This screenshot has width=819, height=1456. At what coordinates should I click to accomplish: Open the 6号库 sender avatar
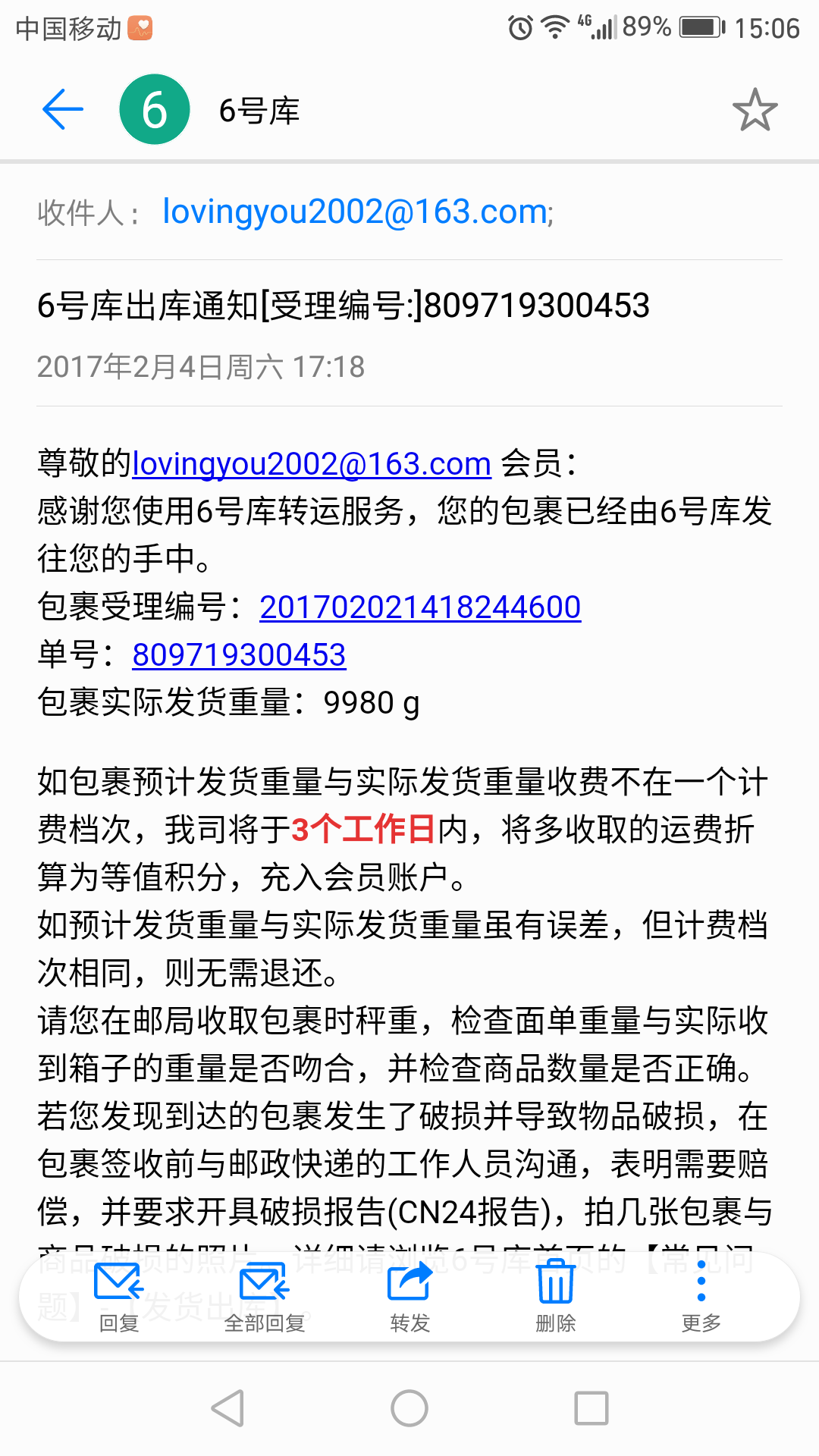(x=155, y=110)
